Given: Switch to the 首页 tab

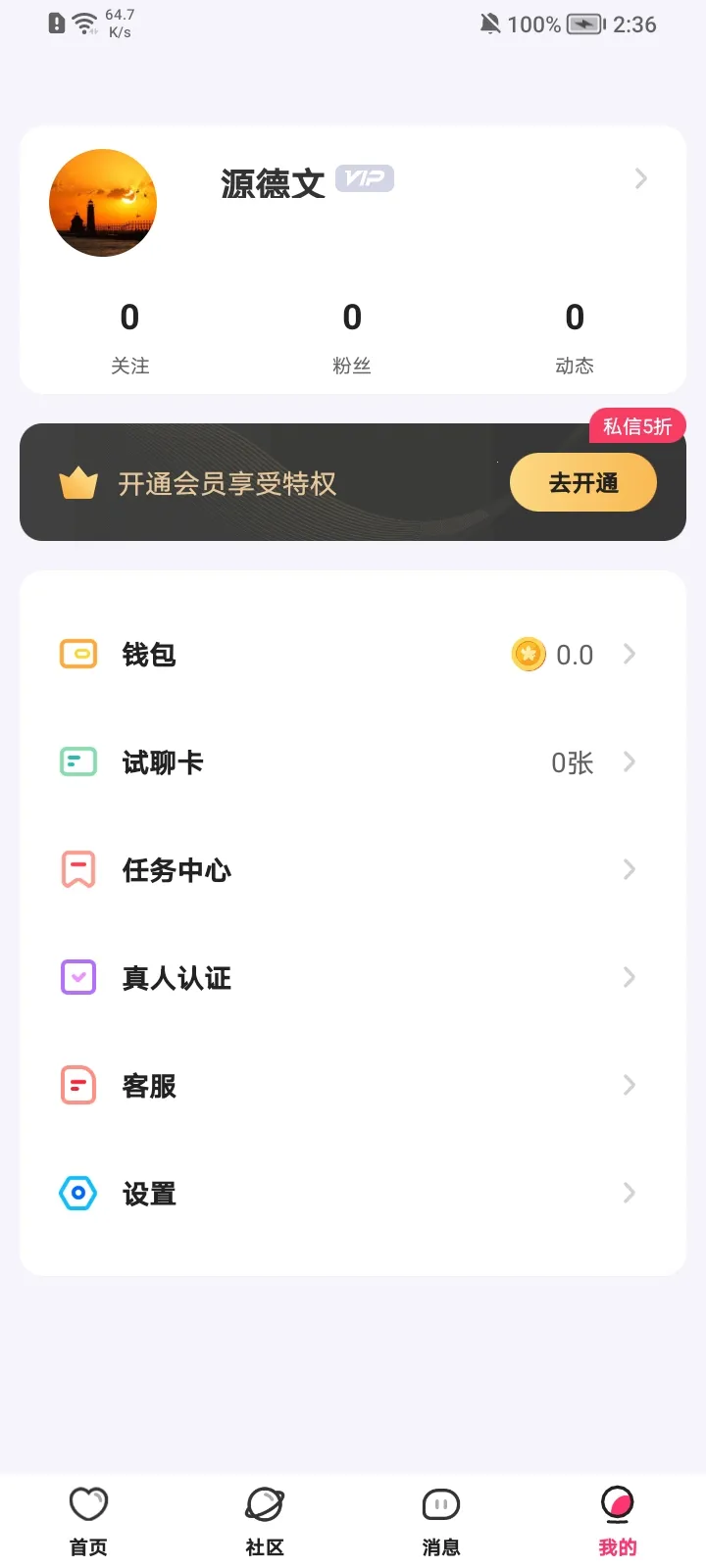Looking at the screenshot, I should point(88,1517).
